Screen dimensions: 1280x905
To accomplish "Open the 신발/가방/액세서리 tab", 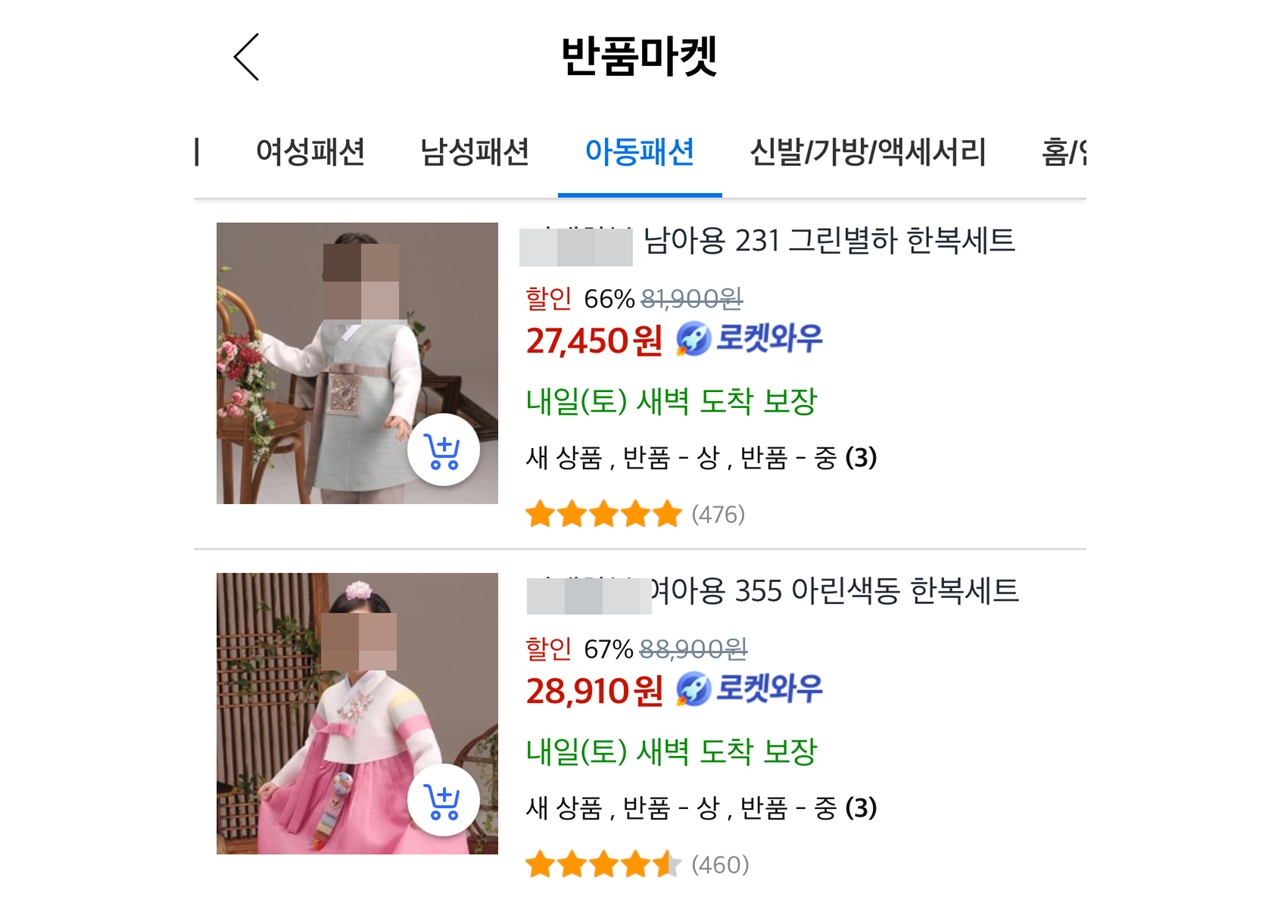I will [868, 152].
